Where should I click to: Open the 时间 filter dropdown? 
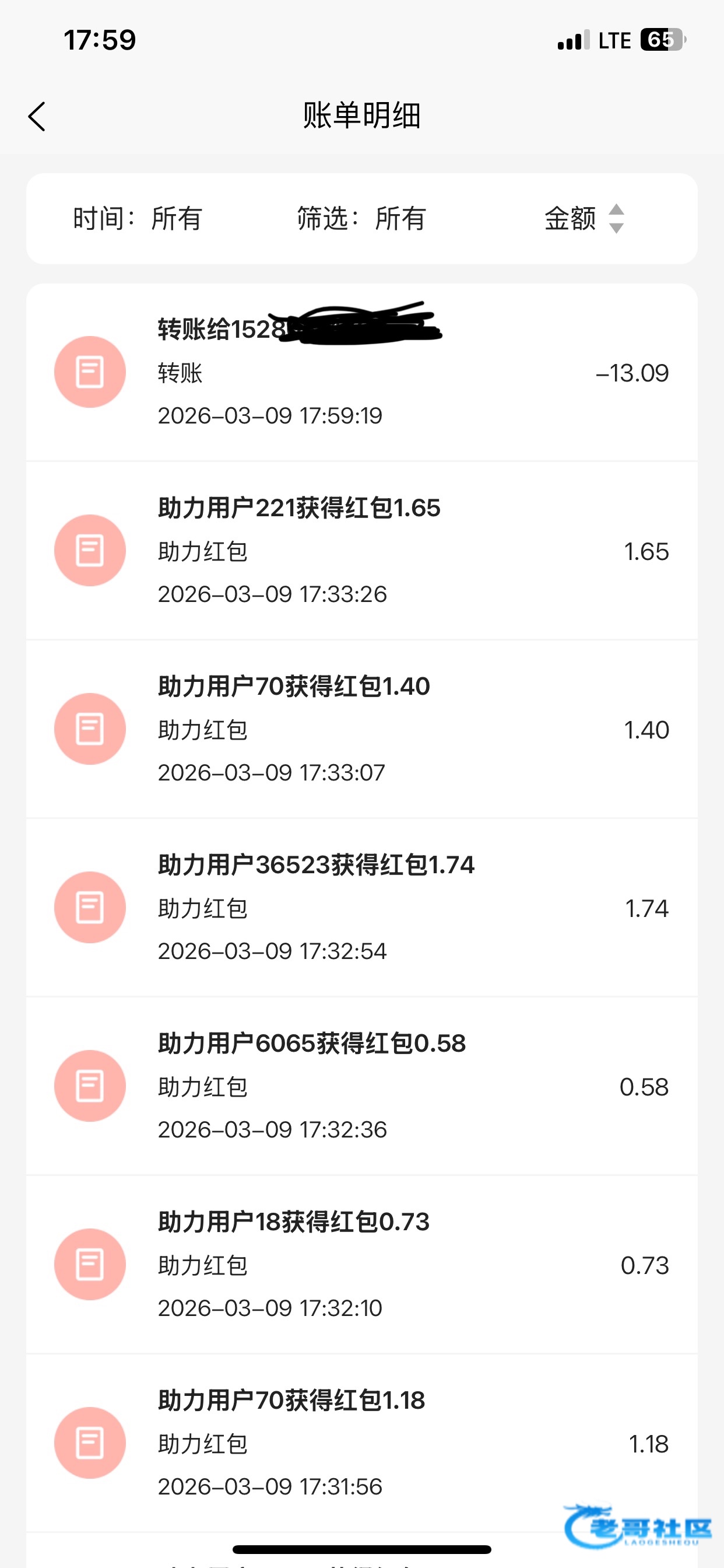138,219
